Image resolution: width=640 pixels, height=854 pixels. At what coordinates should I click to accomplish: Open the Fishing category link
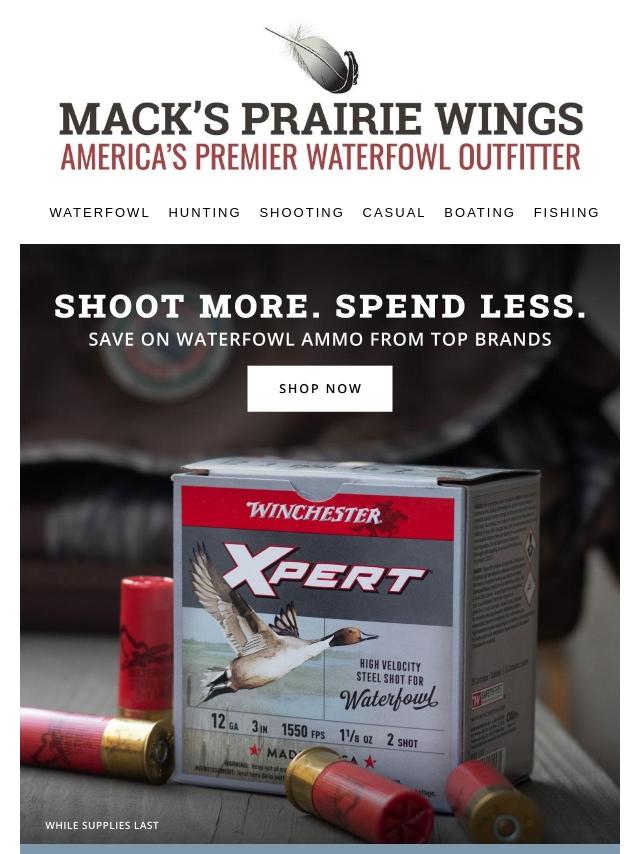click(566, 212)
